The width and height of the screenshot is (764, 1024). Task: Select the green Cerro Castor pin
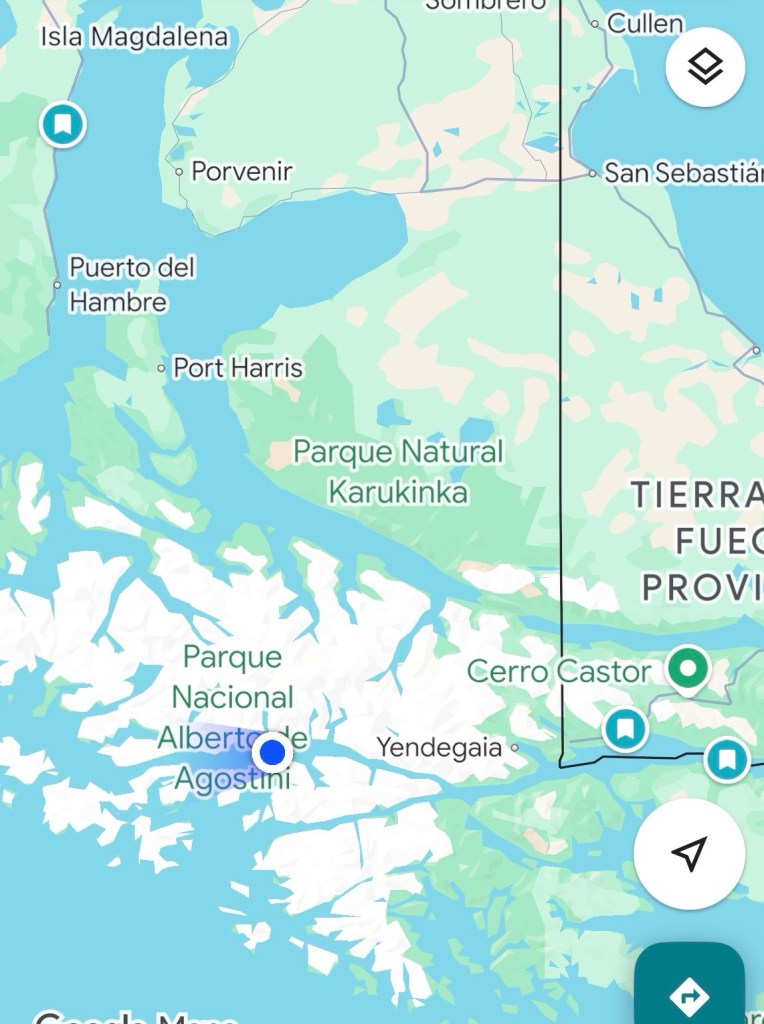click(687, 667)
